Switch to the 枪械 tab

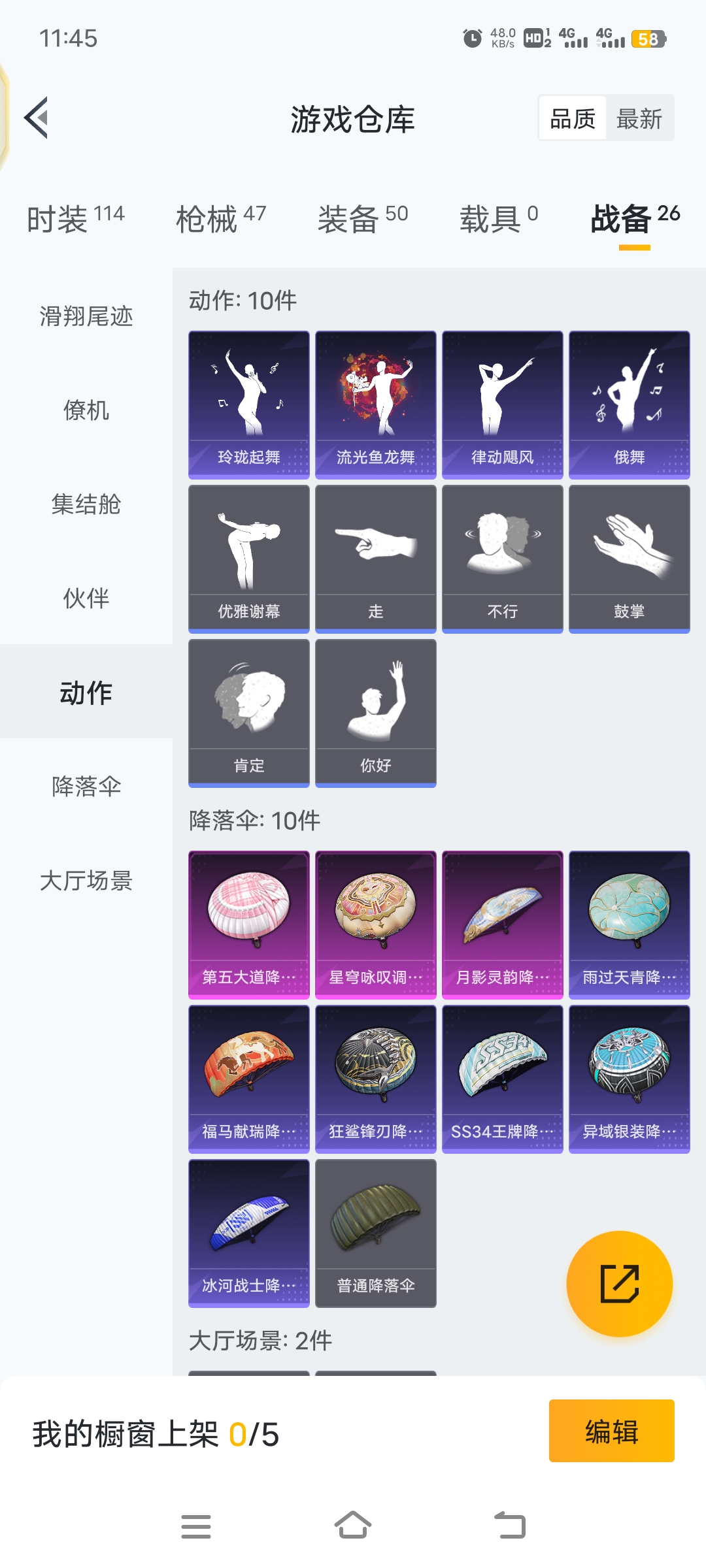click(220, 218)
